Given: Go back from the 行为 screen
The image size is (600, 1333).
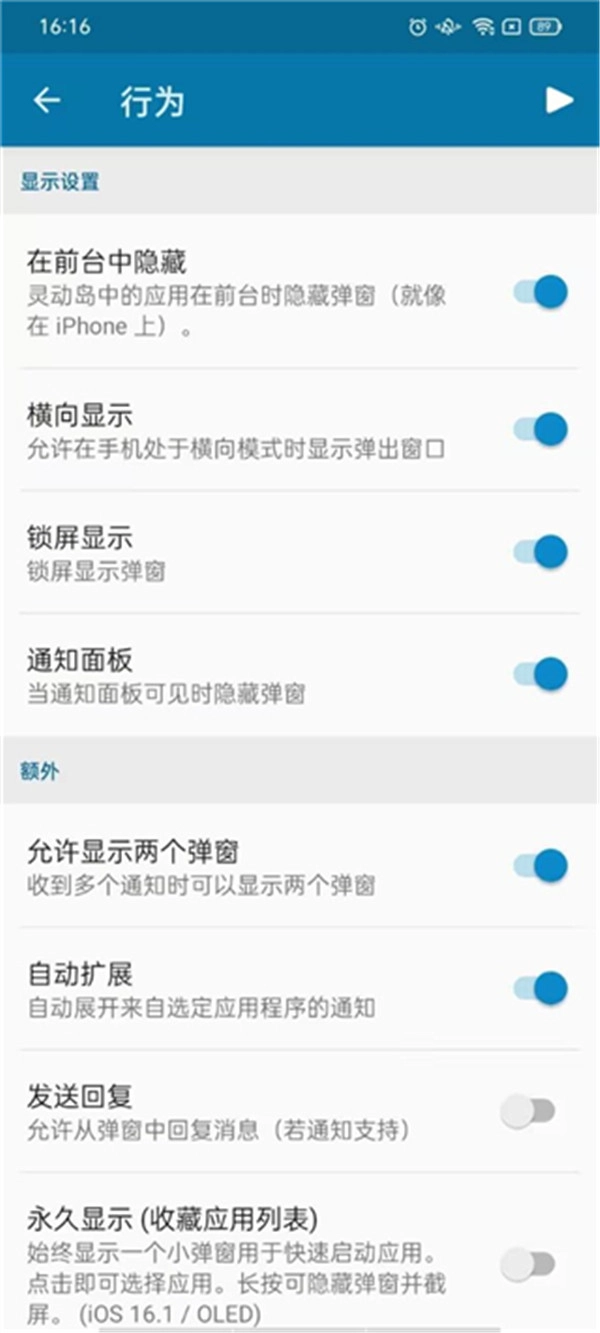Looking at the screenshot, I should (x=47, y=101).
